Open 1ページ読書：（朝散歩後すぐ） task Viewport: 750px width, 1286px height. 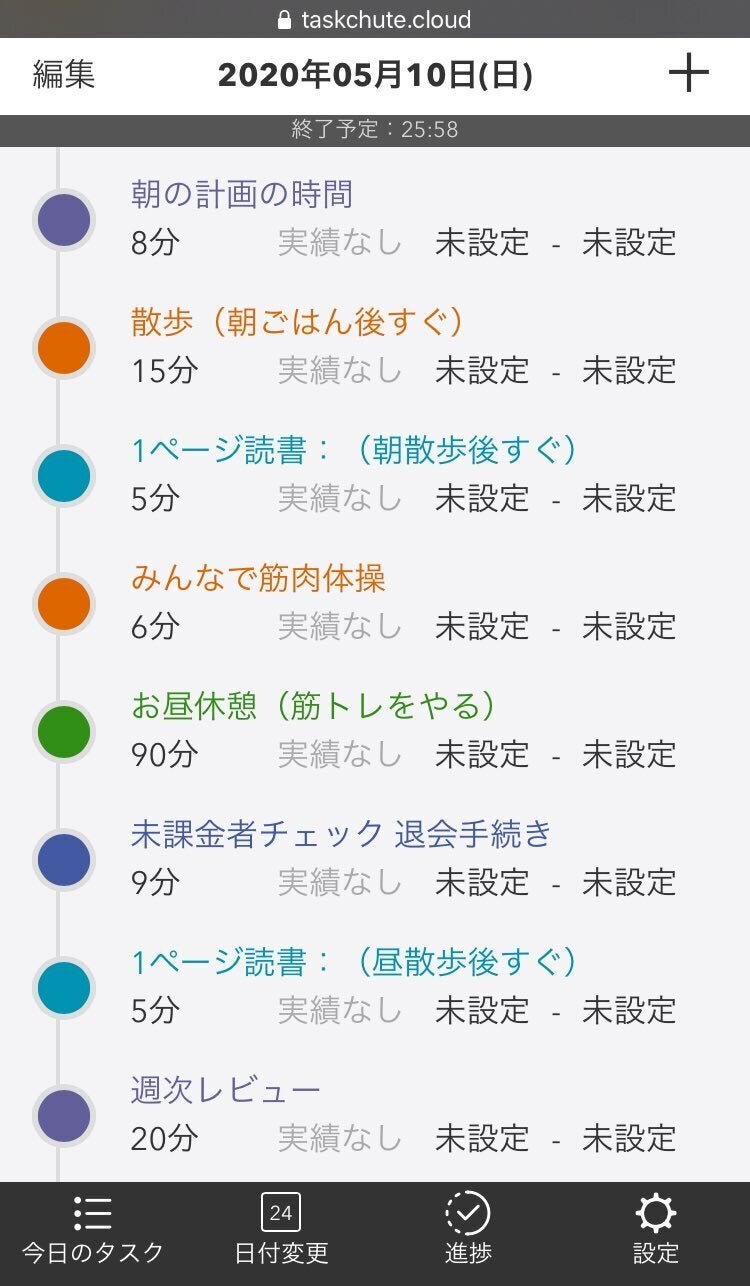(x=355, y=450)
